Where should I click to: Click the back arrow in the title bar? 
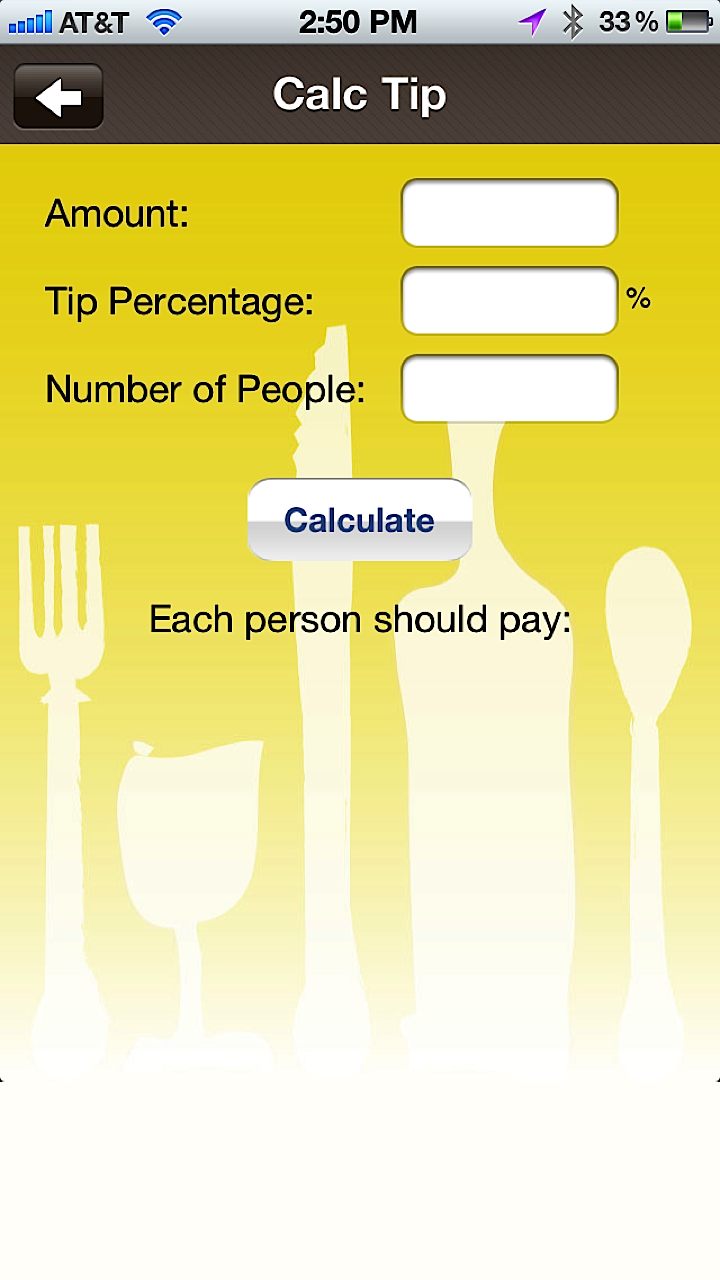tap(57, 95)
